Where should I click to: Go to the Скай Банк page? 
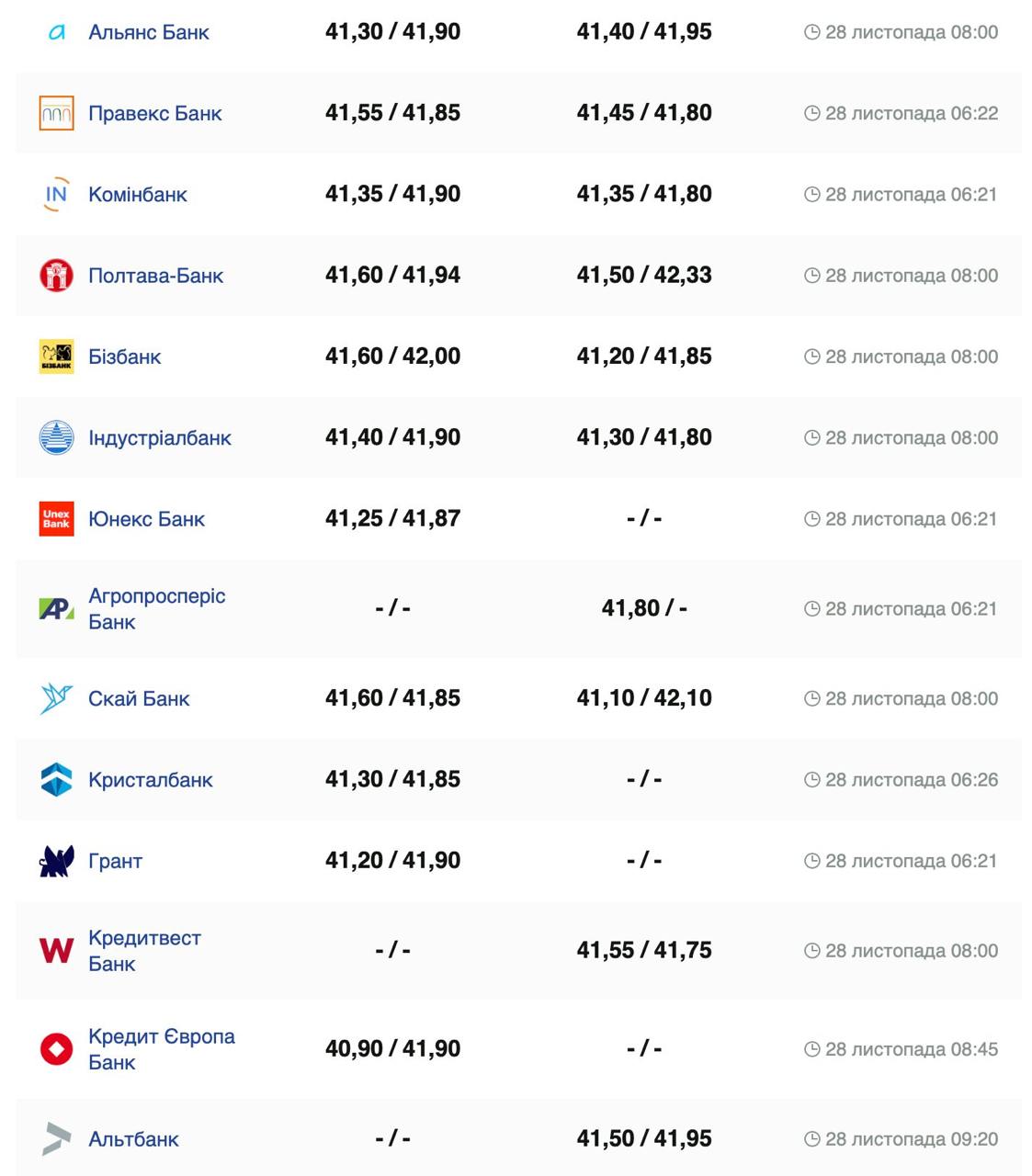[139, 699]
